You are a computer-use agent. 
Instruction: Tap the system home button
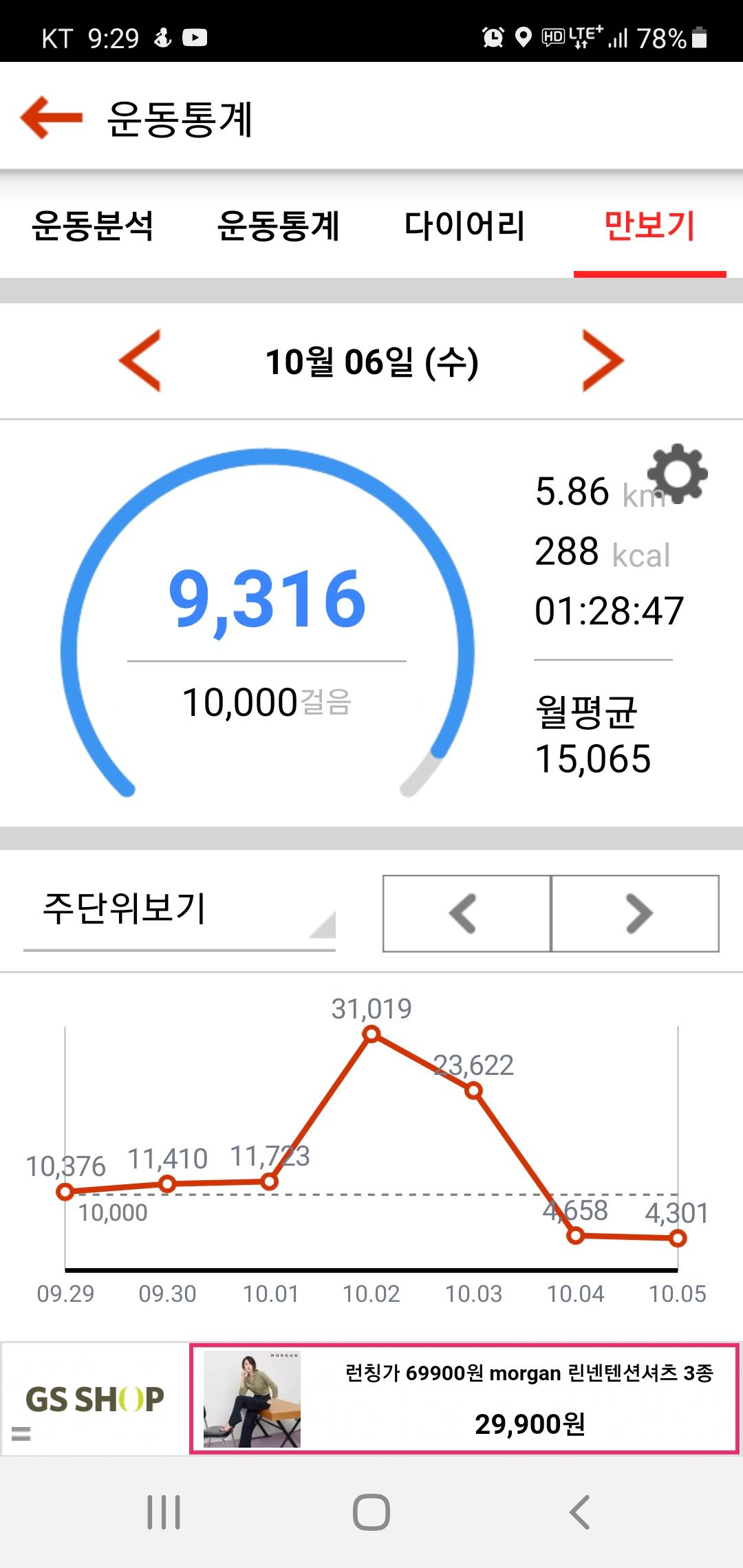point(371,1512)
